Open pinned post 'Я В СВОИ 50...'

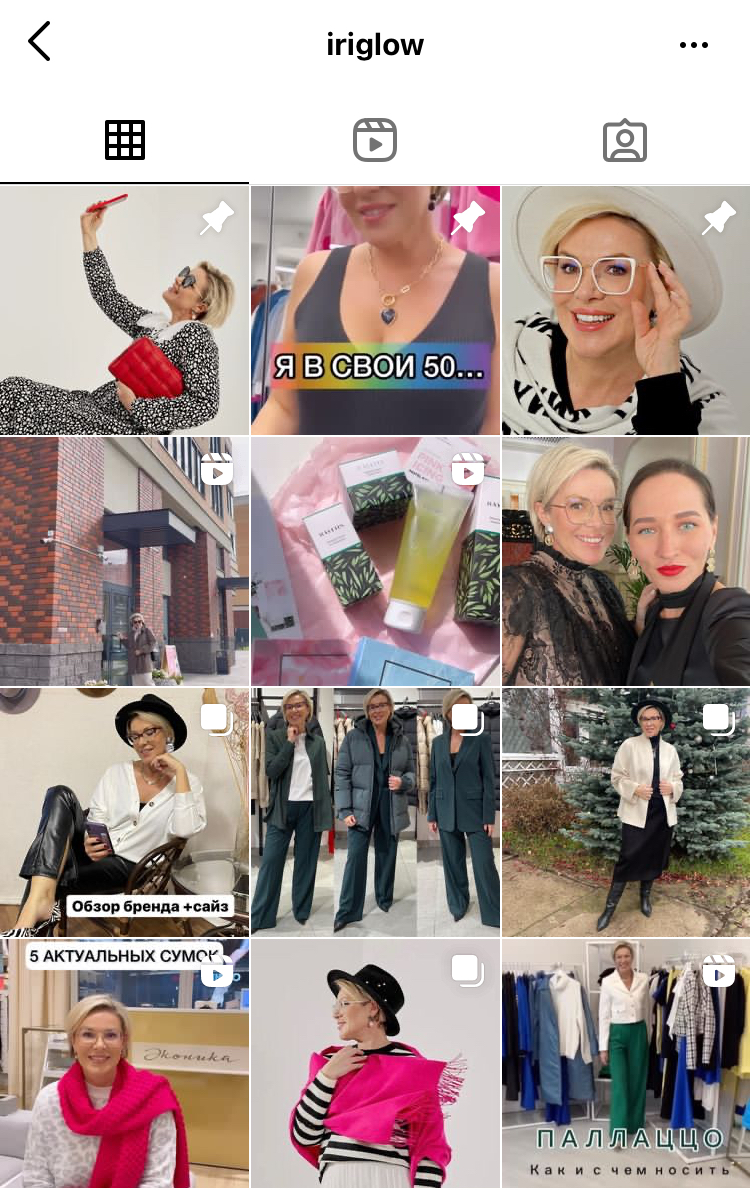point(375,310)
